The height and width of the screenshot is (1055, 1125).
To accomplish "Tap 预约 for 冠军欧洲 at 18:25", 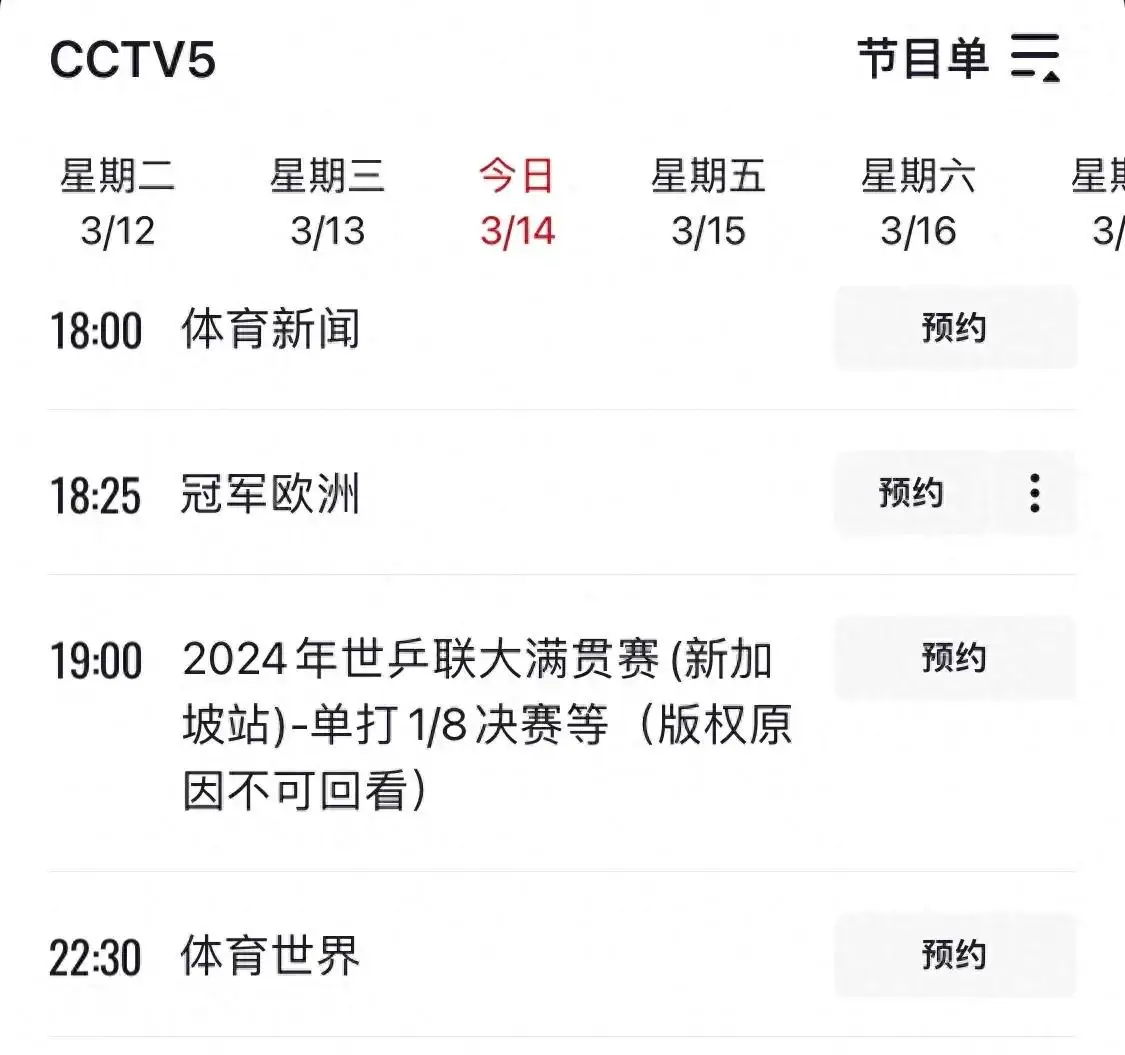I will pyautogui.click(x=911, y=493).
